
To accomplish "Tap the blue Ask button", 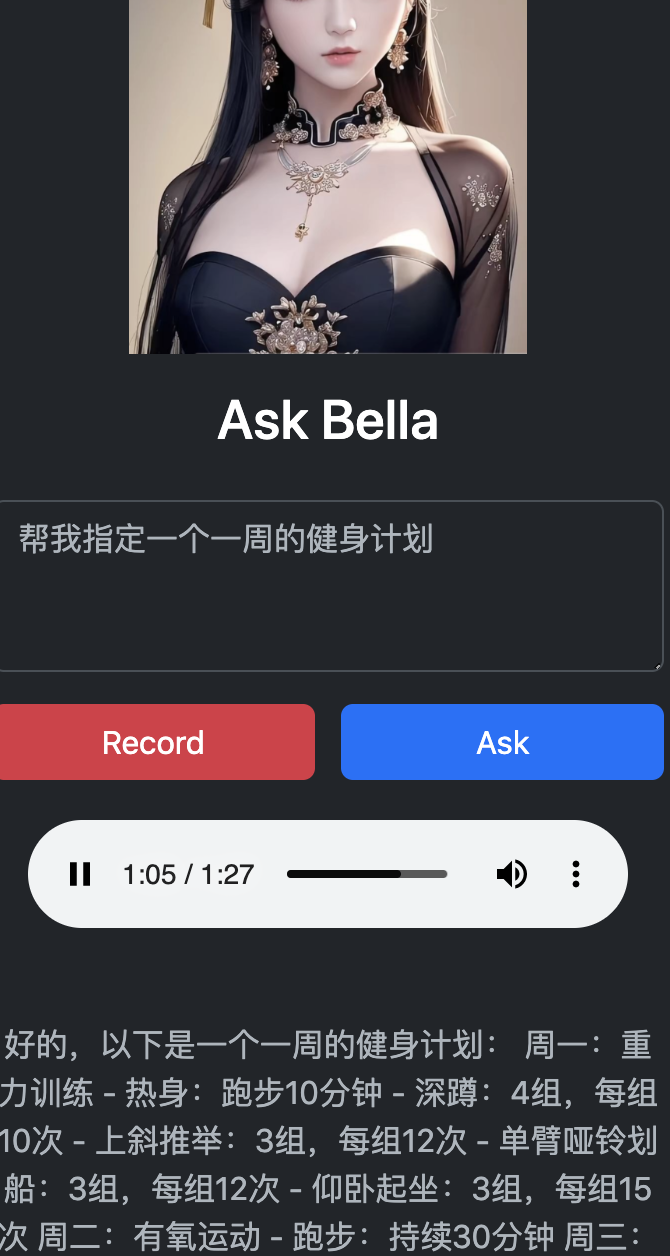I will pos(502,742).
